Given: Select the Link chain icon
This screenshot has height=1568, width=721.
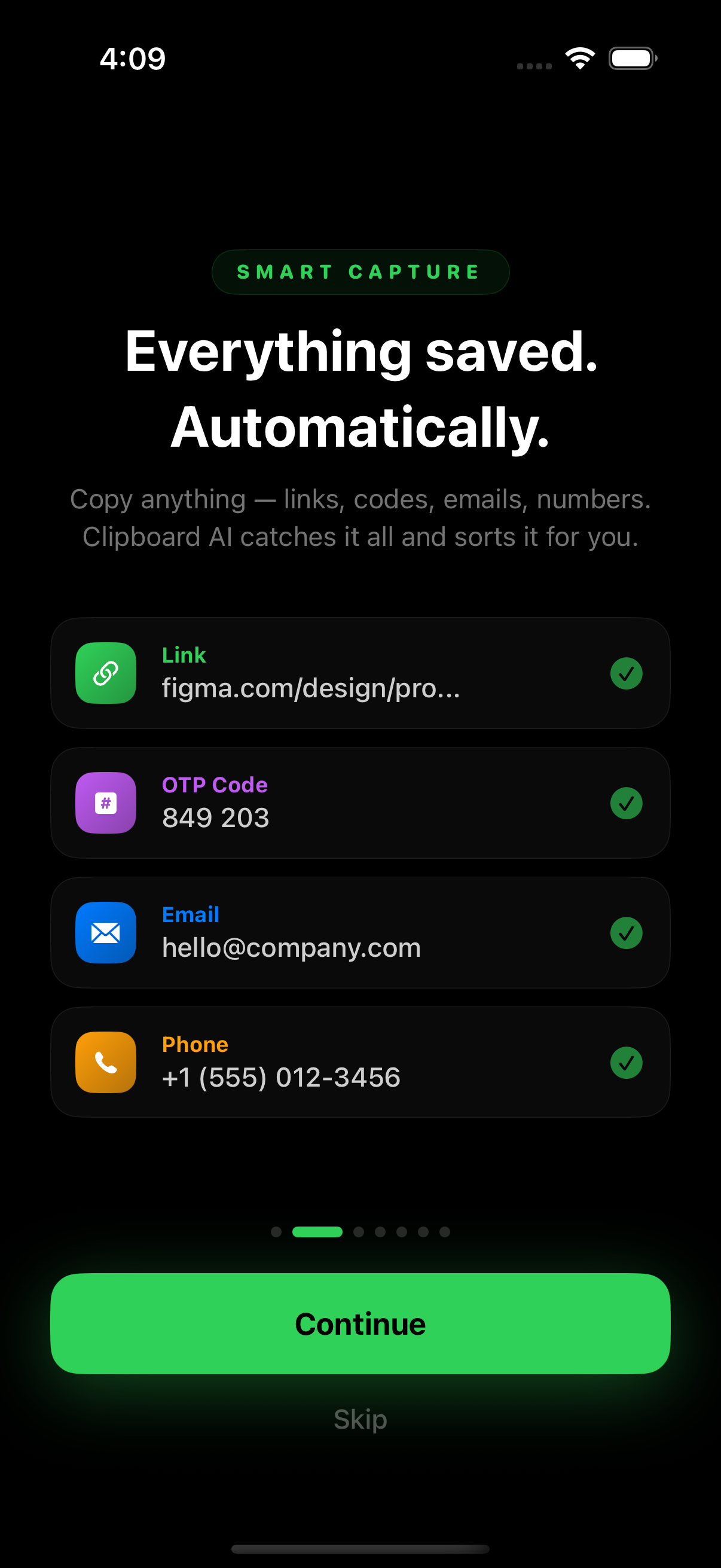Looking at the screenshot, I should click(105, 673).
